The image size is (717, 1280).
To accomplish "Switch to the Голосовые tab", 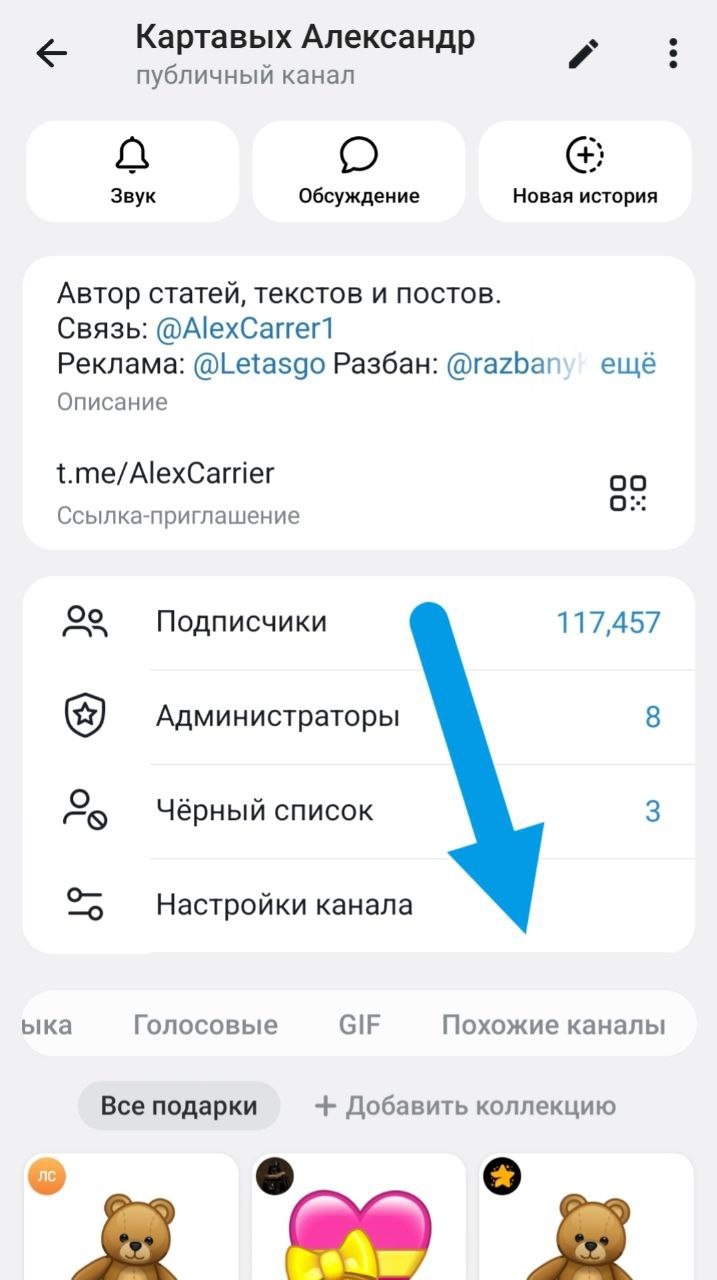I will point(205,1025).
